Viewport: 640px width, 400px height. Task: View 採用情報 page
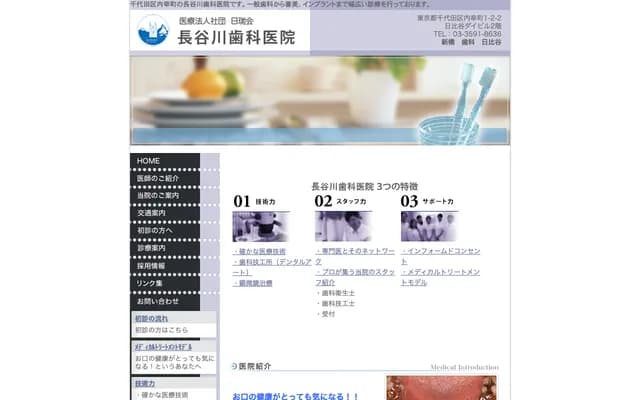[x=152, y=265]
